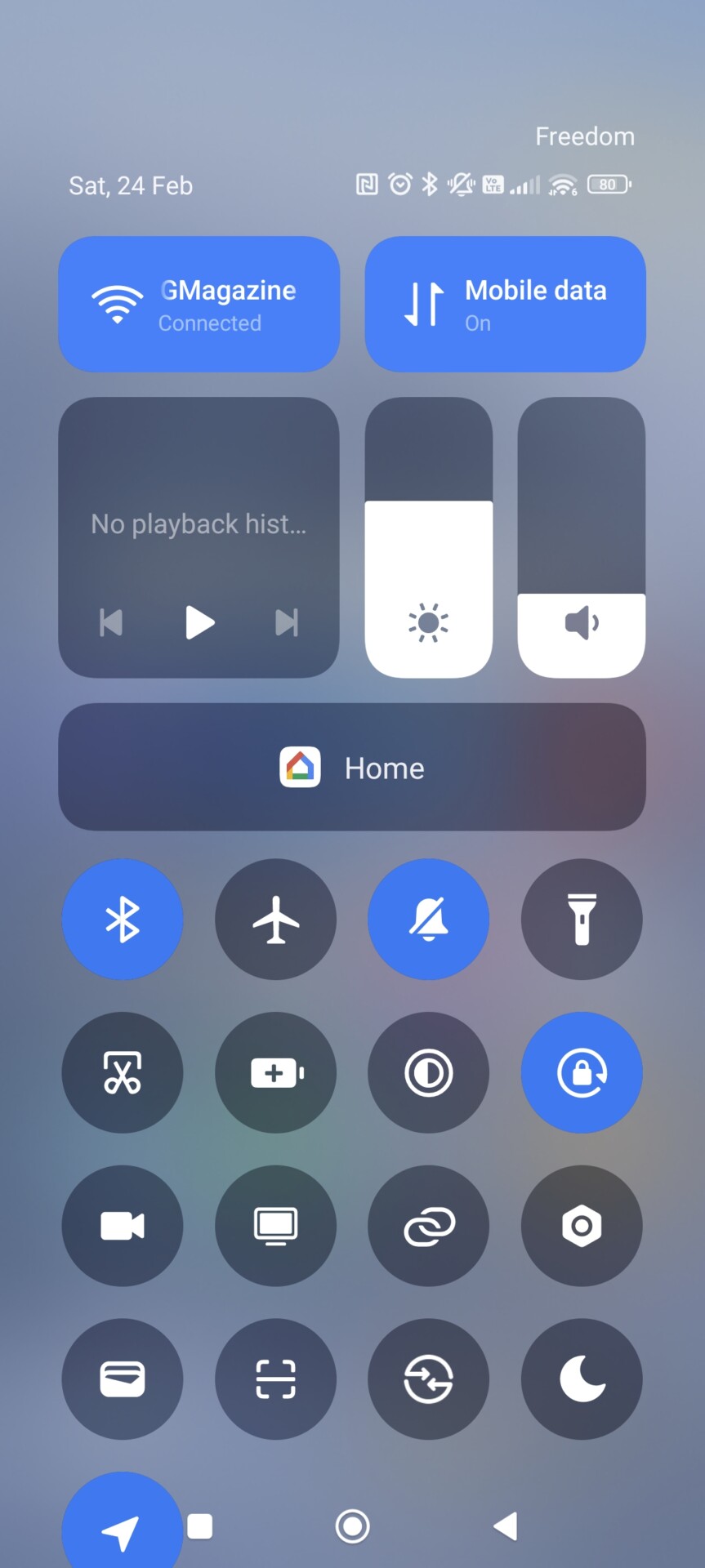
Task: Toggle the GMagazine Wi-Fi tile
Action: pos(199,304)
